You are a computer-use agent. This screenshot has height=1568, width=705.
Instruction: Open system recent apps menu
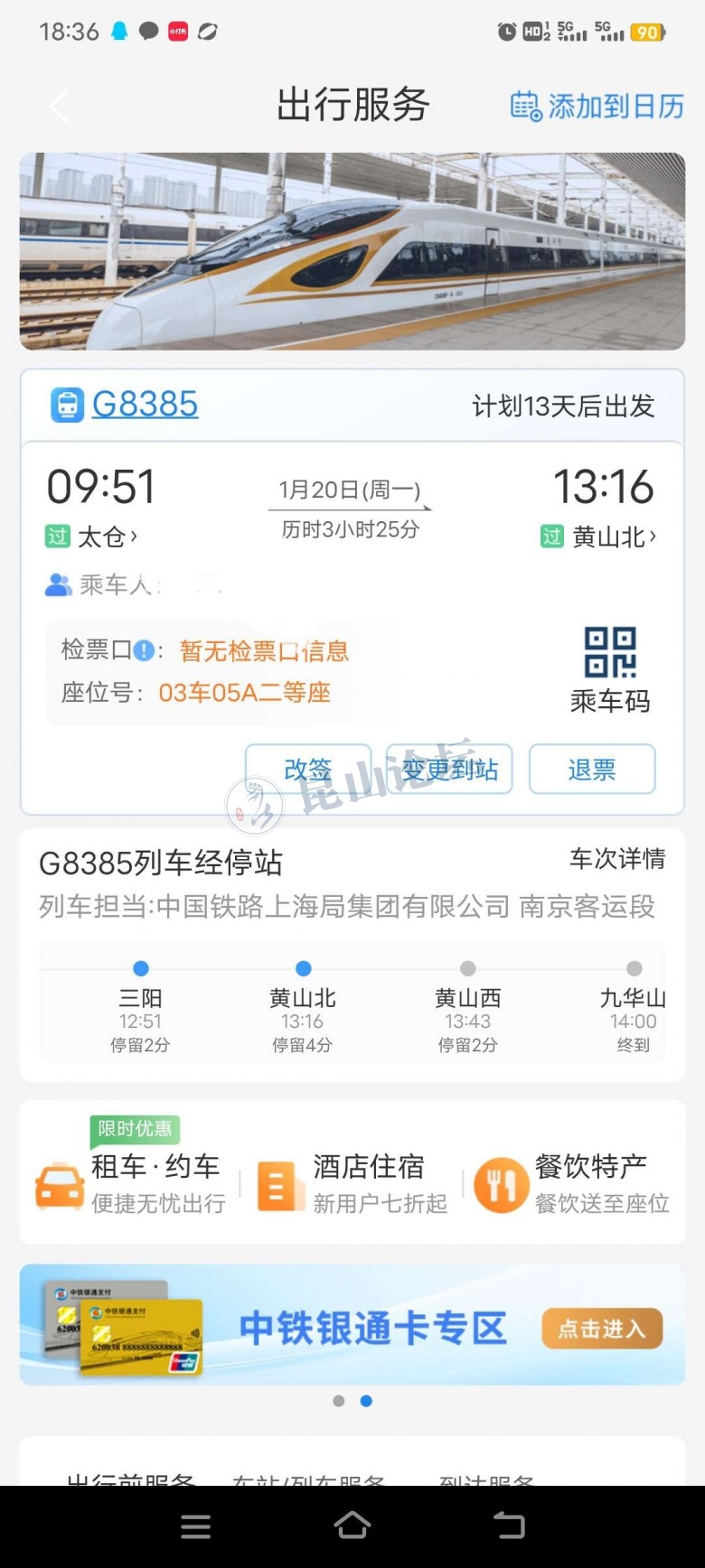pos(195,1526)
